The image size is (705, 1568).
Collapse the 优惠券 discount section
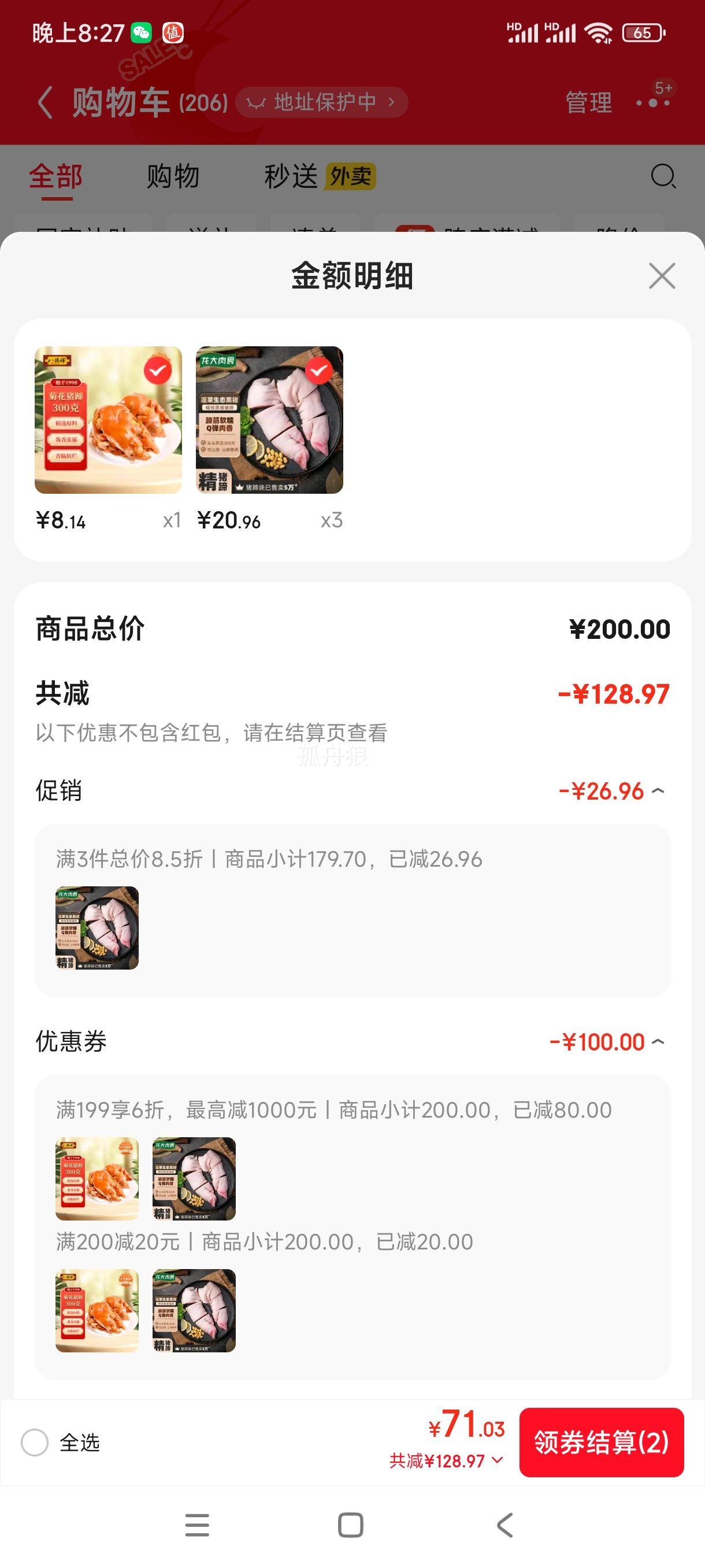[658, 1042]
